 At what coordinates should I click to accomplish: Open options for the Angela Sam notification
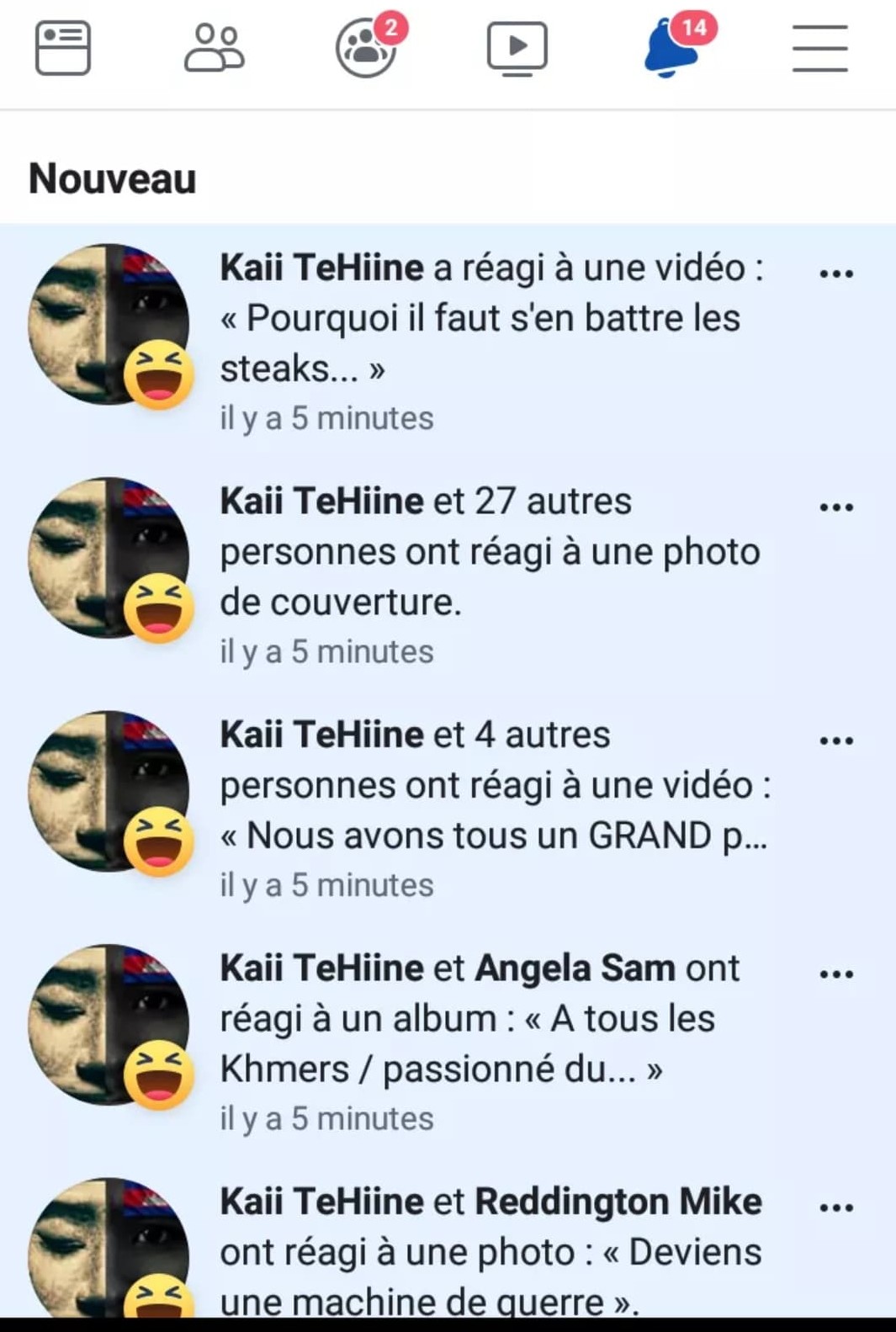[836, 974]
